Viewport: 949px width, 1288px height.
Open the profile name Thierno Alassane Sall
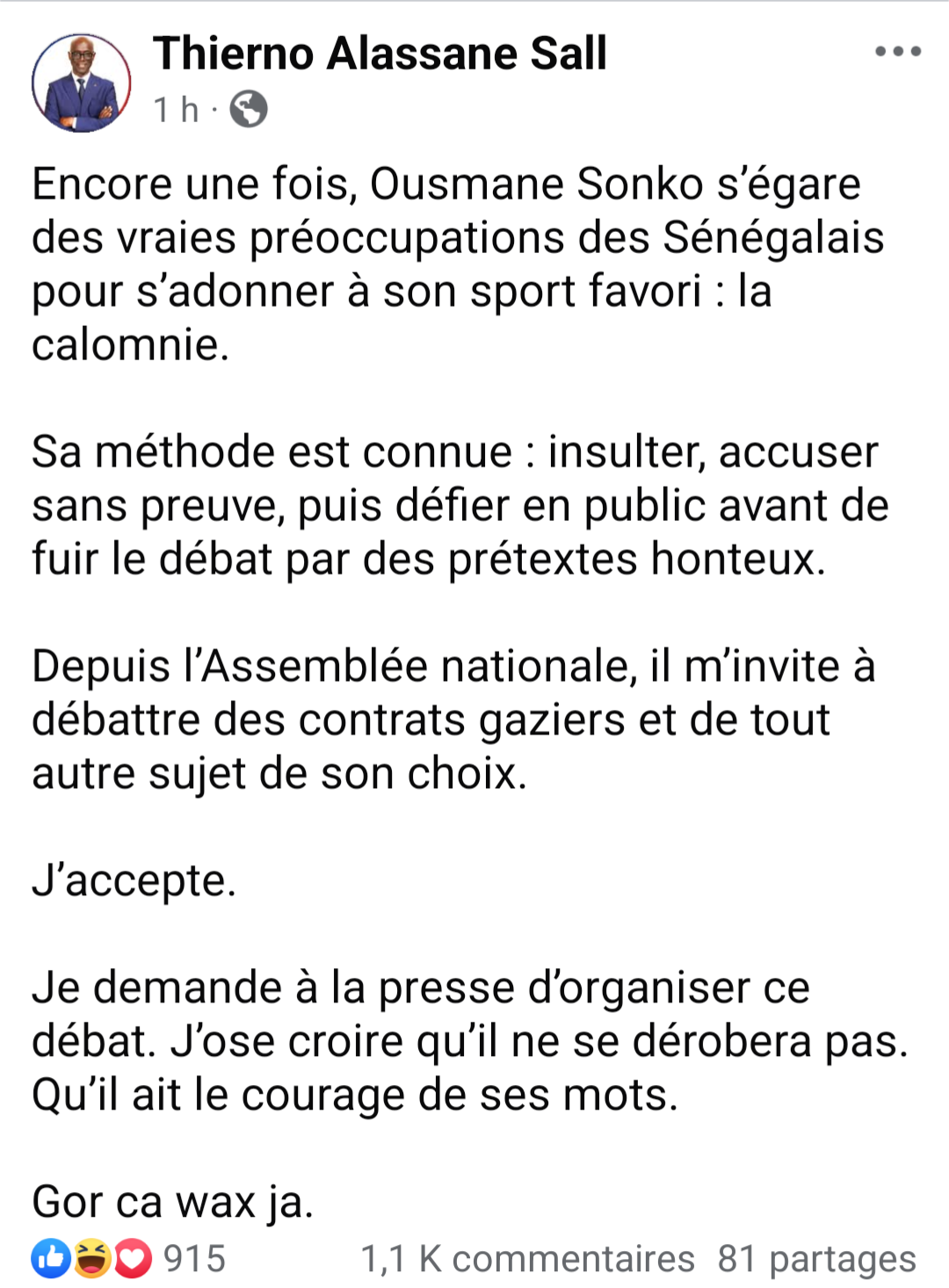[x=380, y=54]
